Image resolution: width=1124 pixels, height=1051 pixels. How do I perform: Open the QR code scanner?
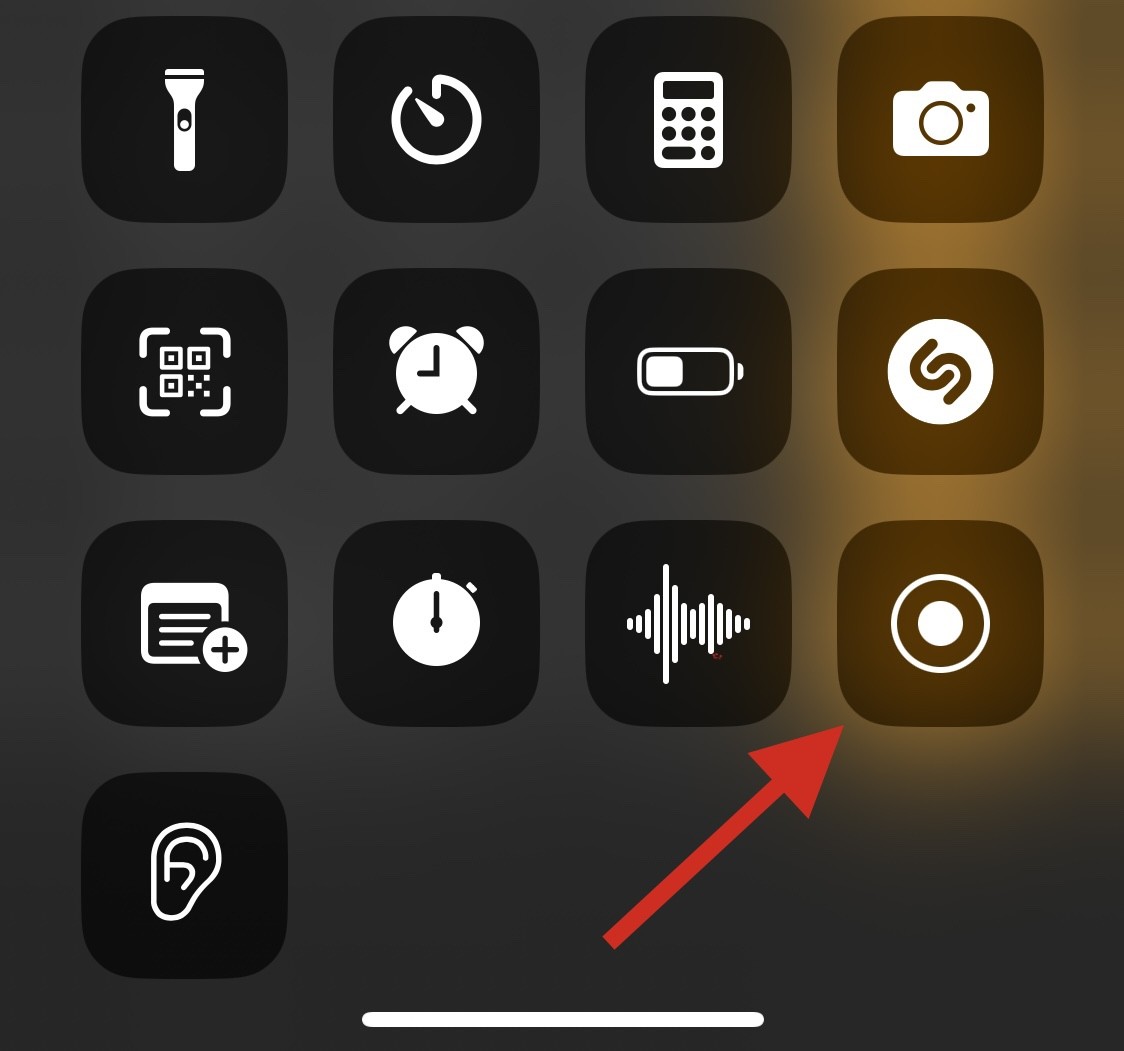[x=184, y=371]
